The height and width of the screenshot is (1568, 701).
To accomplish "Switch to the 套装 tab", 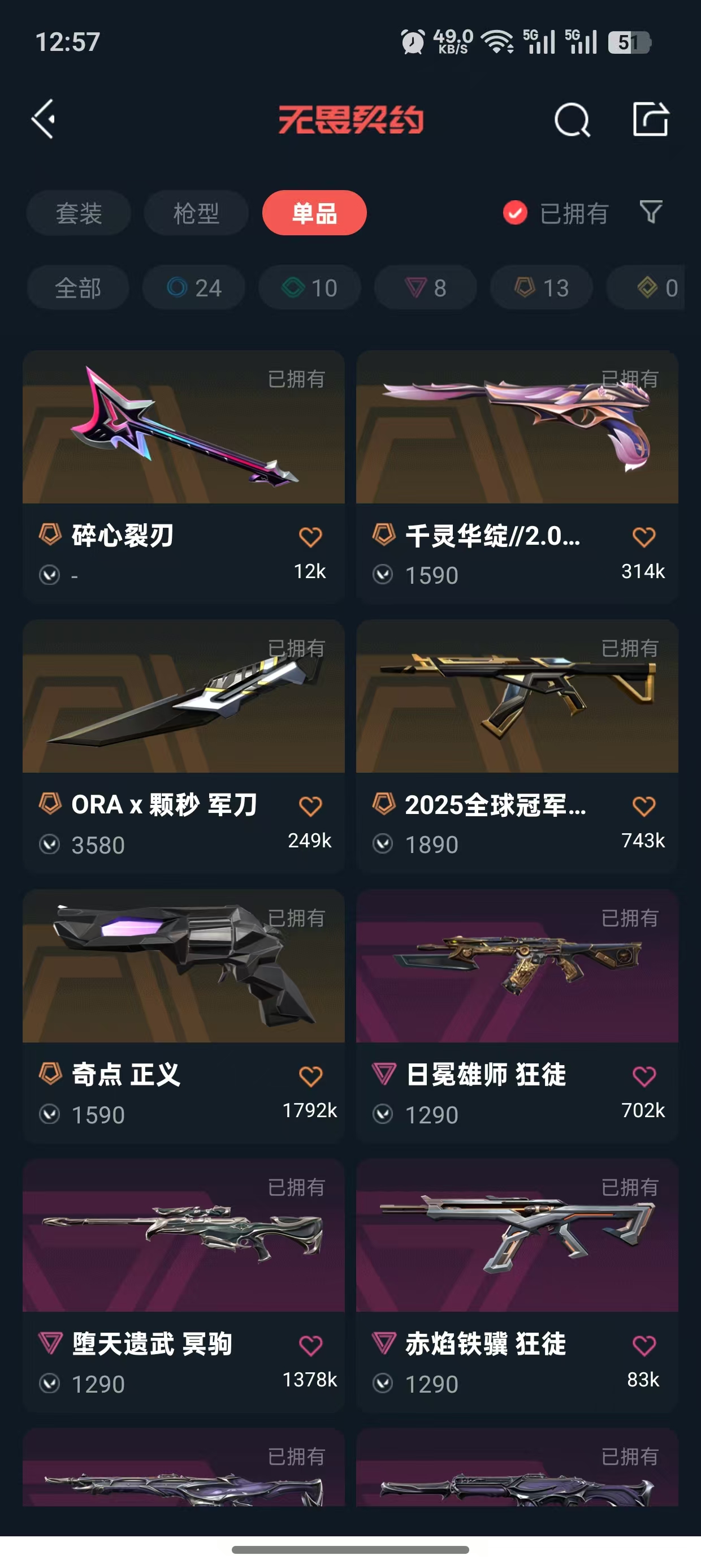I will tap(79, 213).
